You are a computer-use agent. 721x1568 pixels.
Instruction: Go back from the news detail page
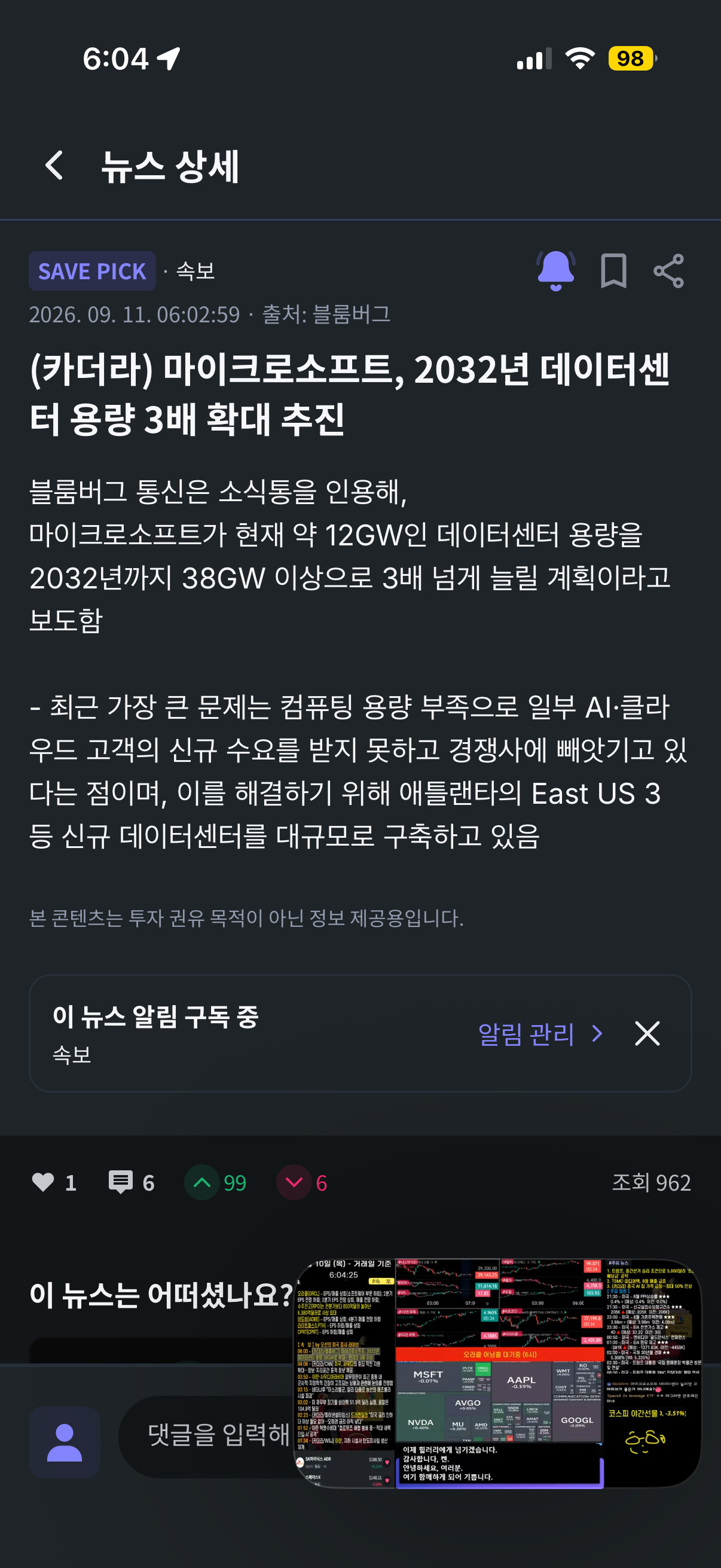coord(54,166)
